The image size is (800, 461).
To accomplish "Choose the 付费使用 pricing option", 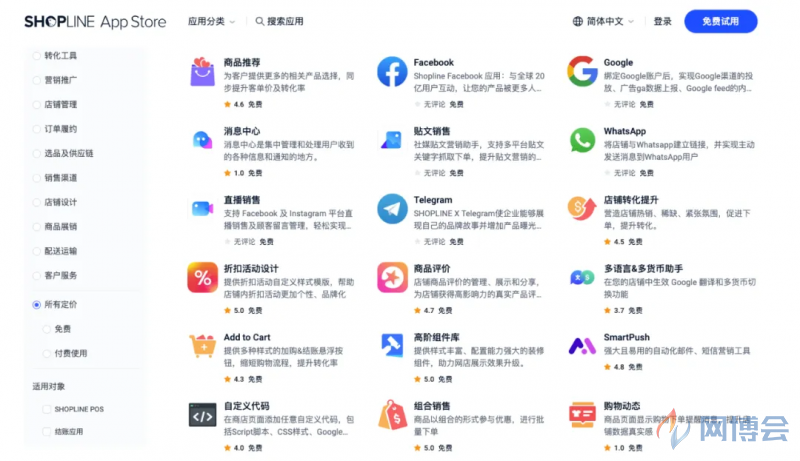I will click(x=70, y=353).
